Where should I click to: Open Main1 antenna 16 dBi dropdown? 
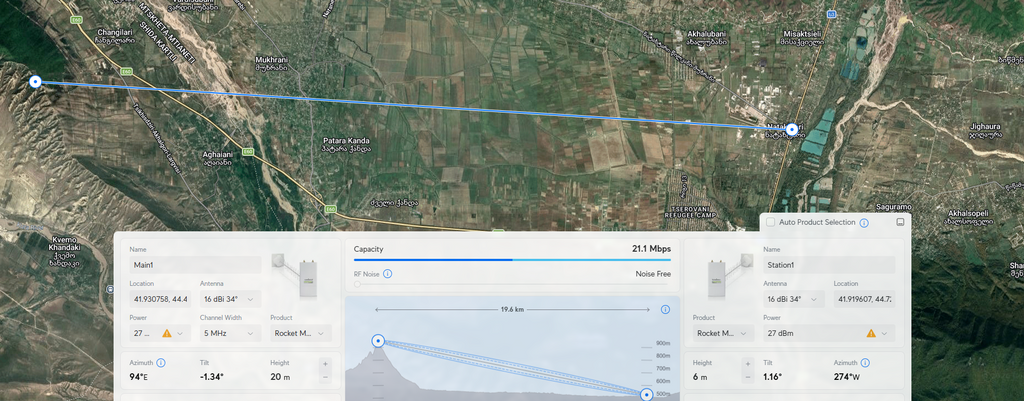click(x=229, y=299)
